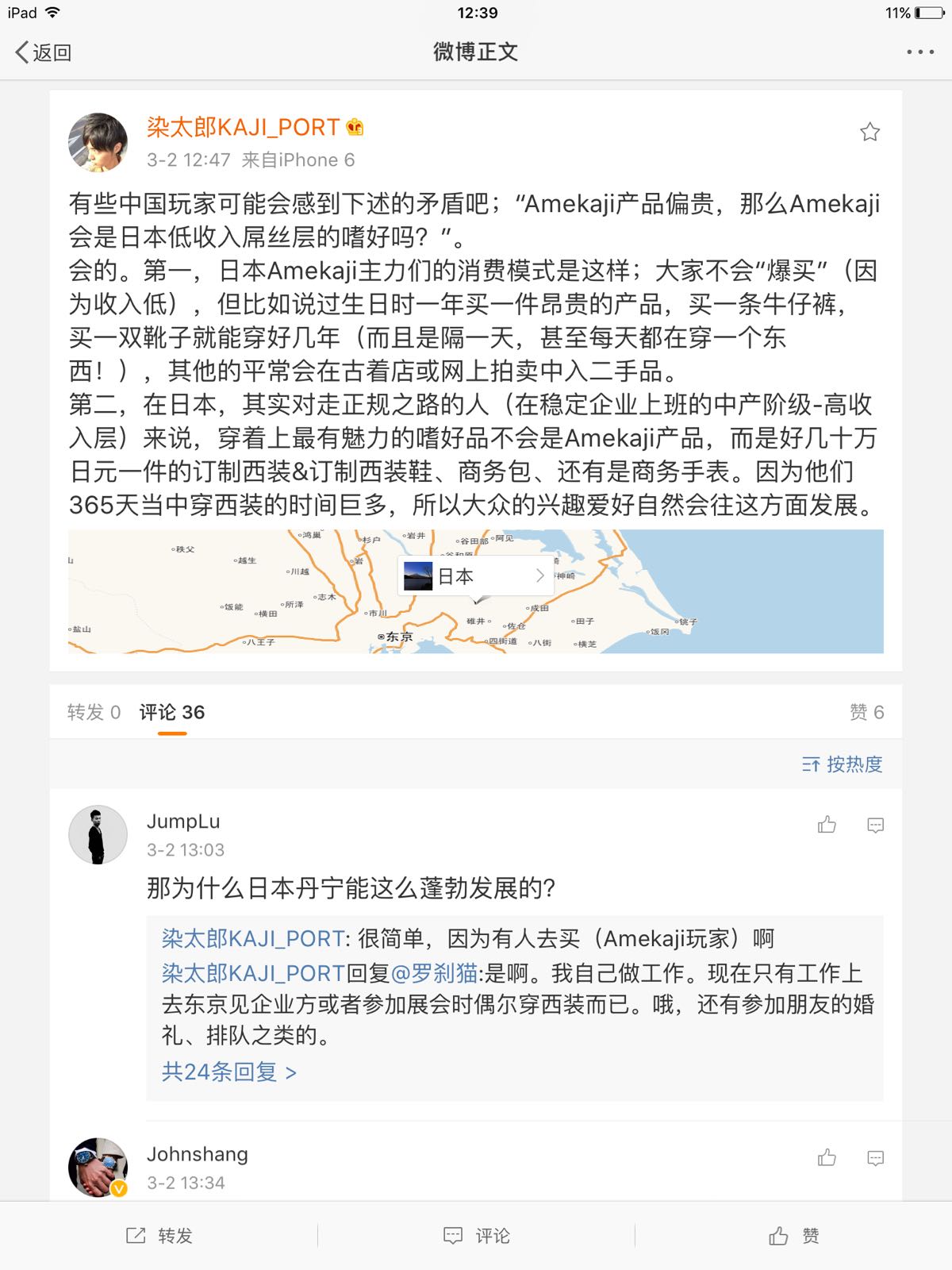Open Johnshang's profile avatar
Viewport: 952px width, 1270px height.
[98, 1168]
